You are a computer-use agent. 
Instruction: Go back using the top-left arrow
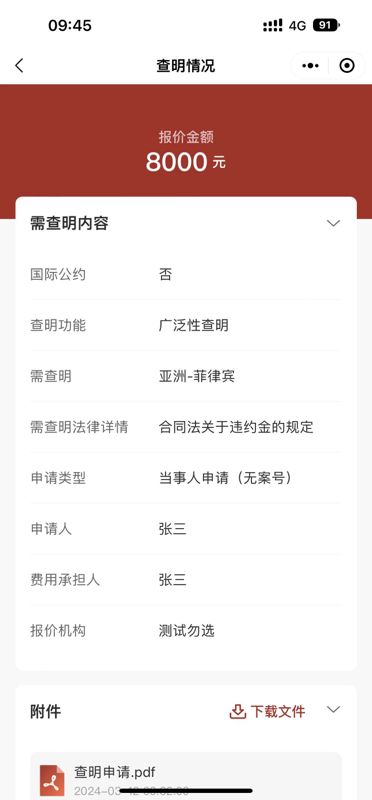pyautogui.click(x=19, y=66)
